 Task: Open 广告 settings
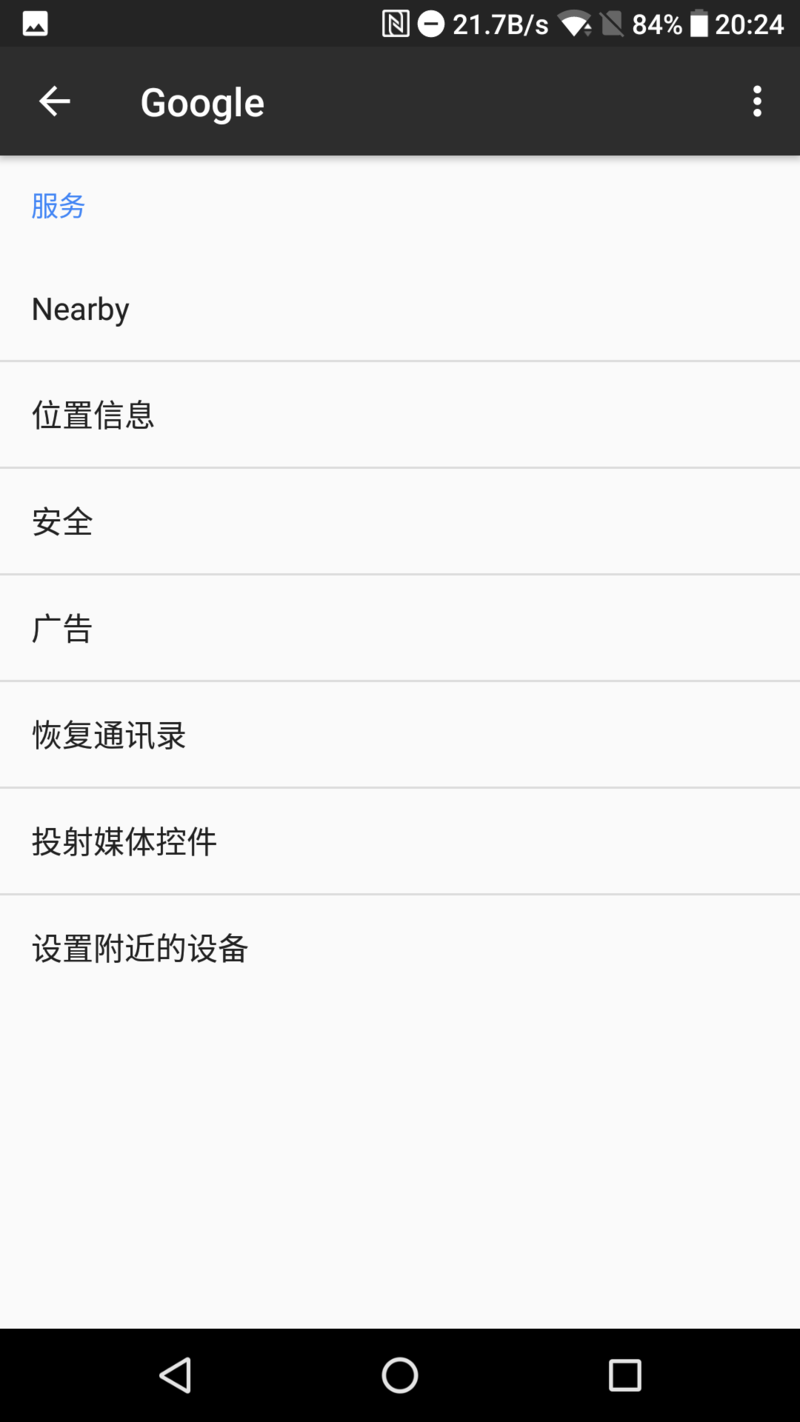[x=400, y=628]
